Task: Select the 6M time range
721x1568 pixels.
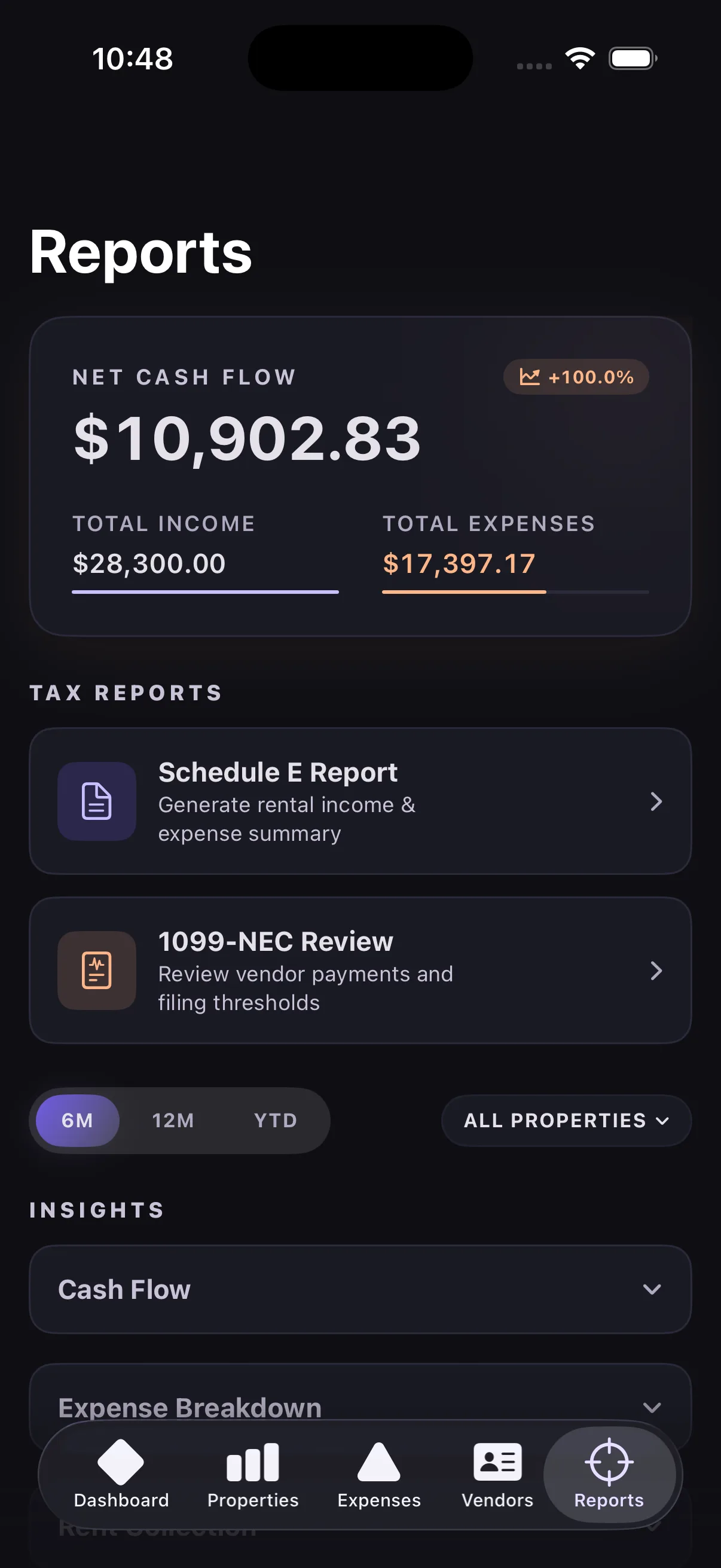Action: (77, 1120)
